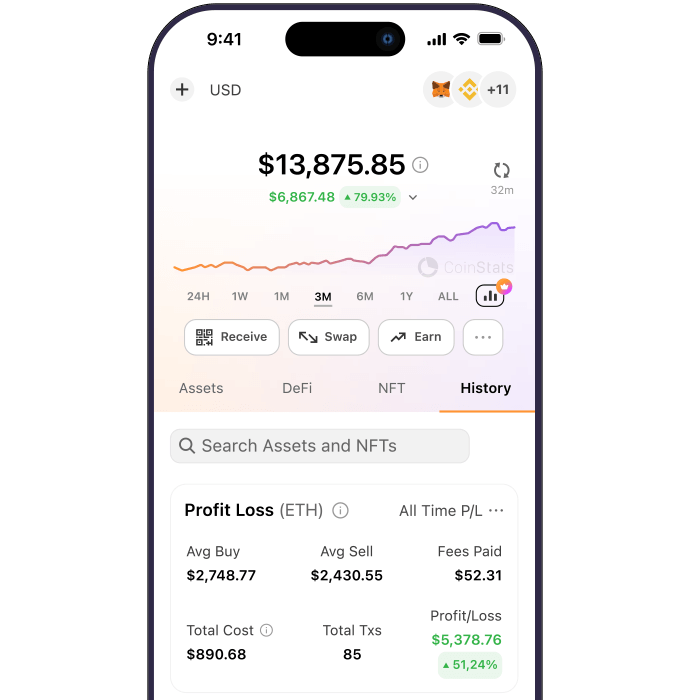Open the premium chart analytics icon
The image size is (690, 700).
490,295
